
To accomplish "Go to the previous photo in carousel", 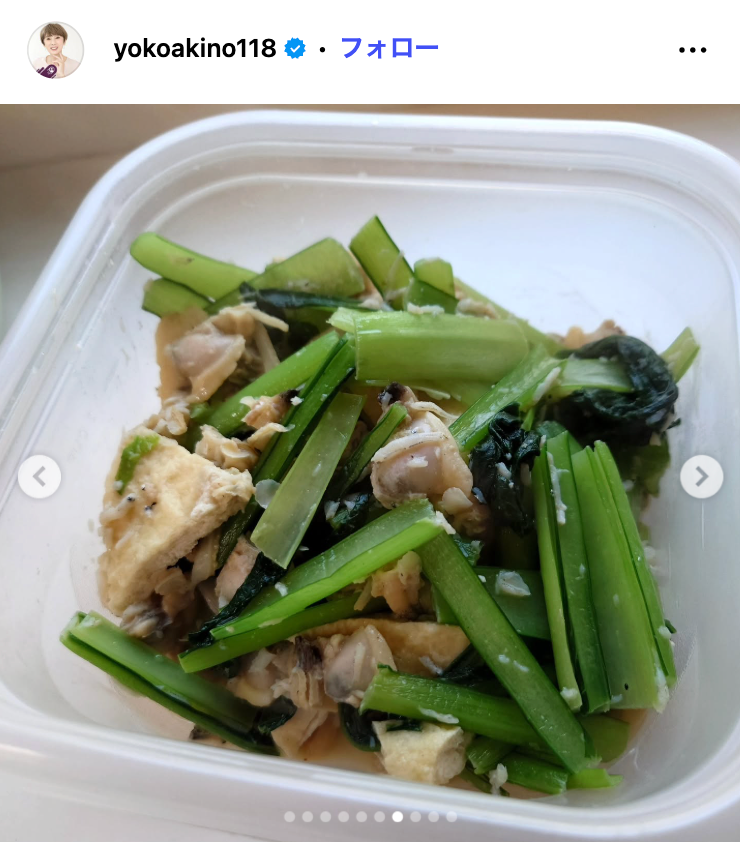I will pos(39,477).
